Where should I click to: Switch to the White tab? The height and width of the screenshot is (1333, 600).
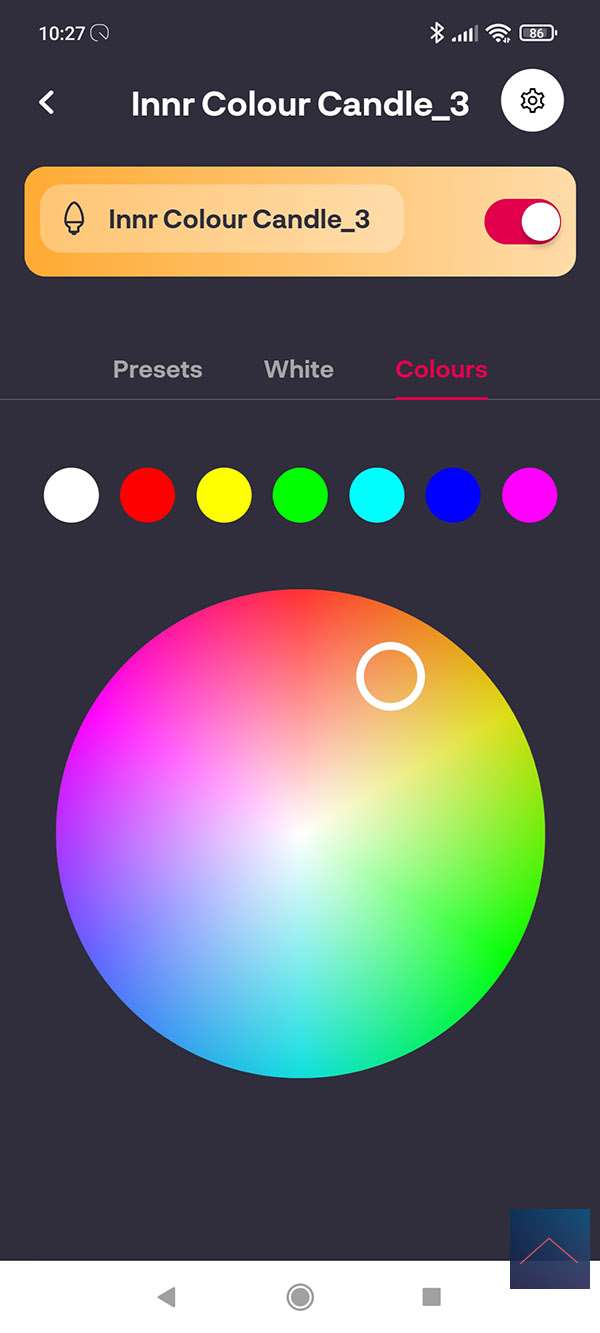point(298,369)
